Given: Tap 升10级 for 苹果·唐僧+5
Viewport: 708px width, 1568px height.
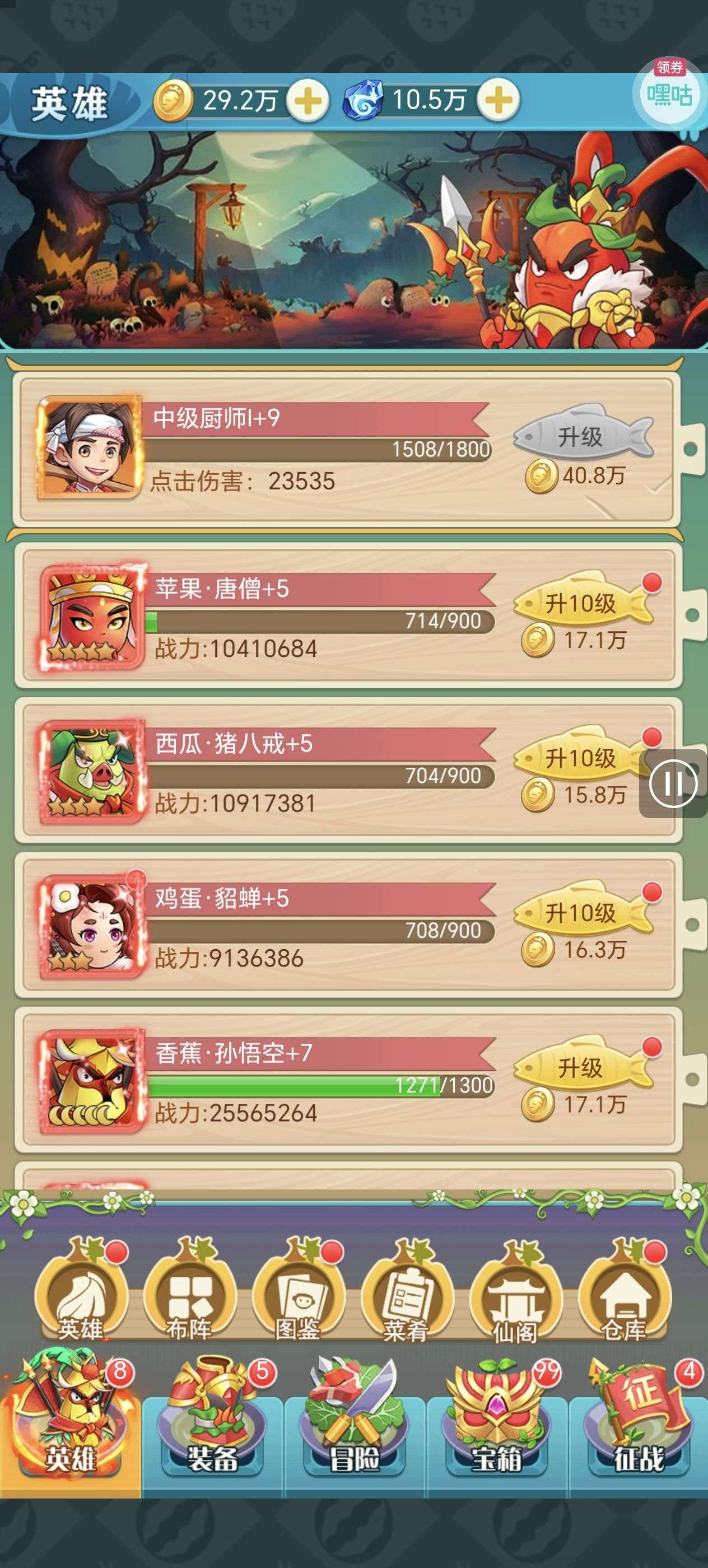Looking at the screenshot, I should 581,603.
